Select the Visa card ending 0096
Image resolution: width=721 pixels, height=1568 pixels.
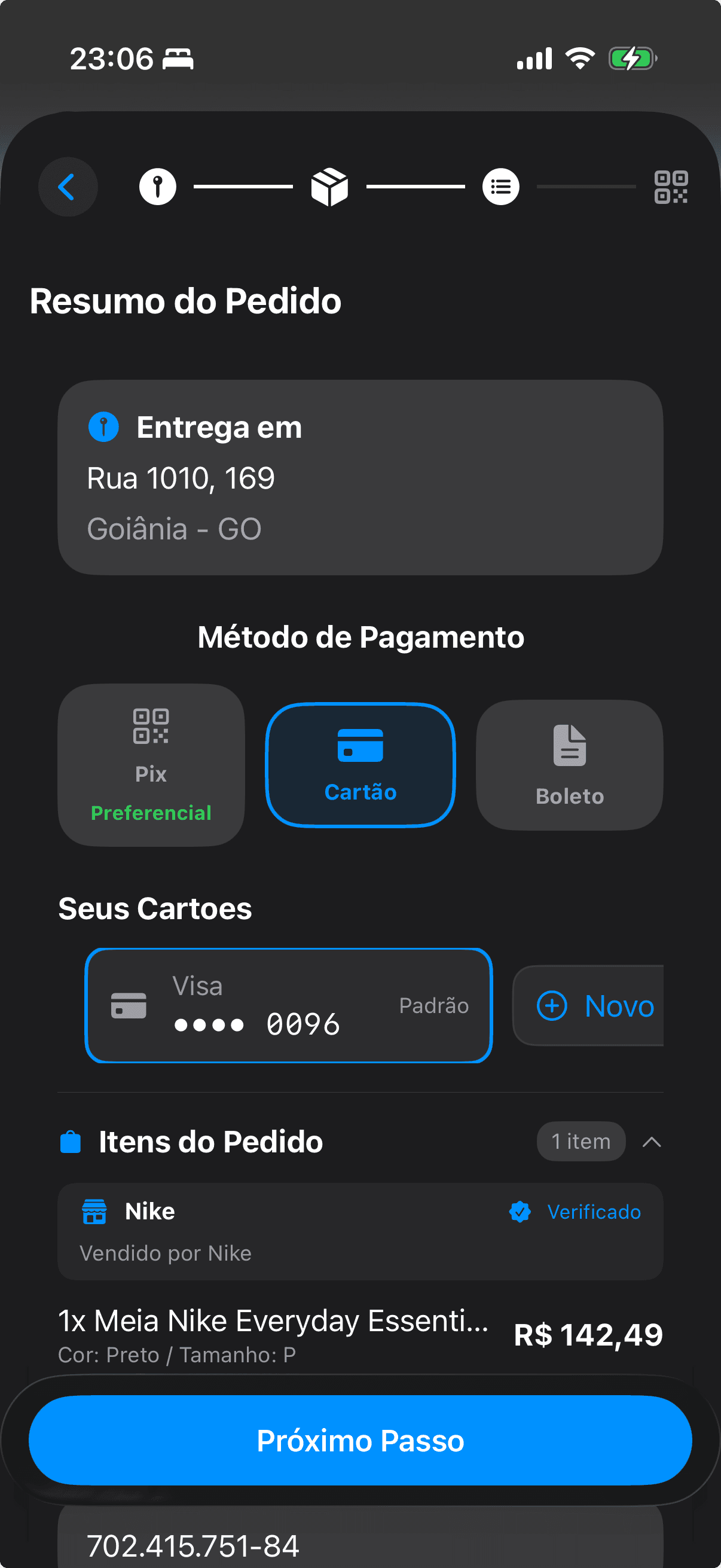tap(288, 1006)
